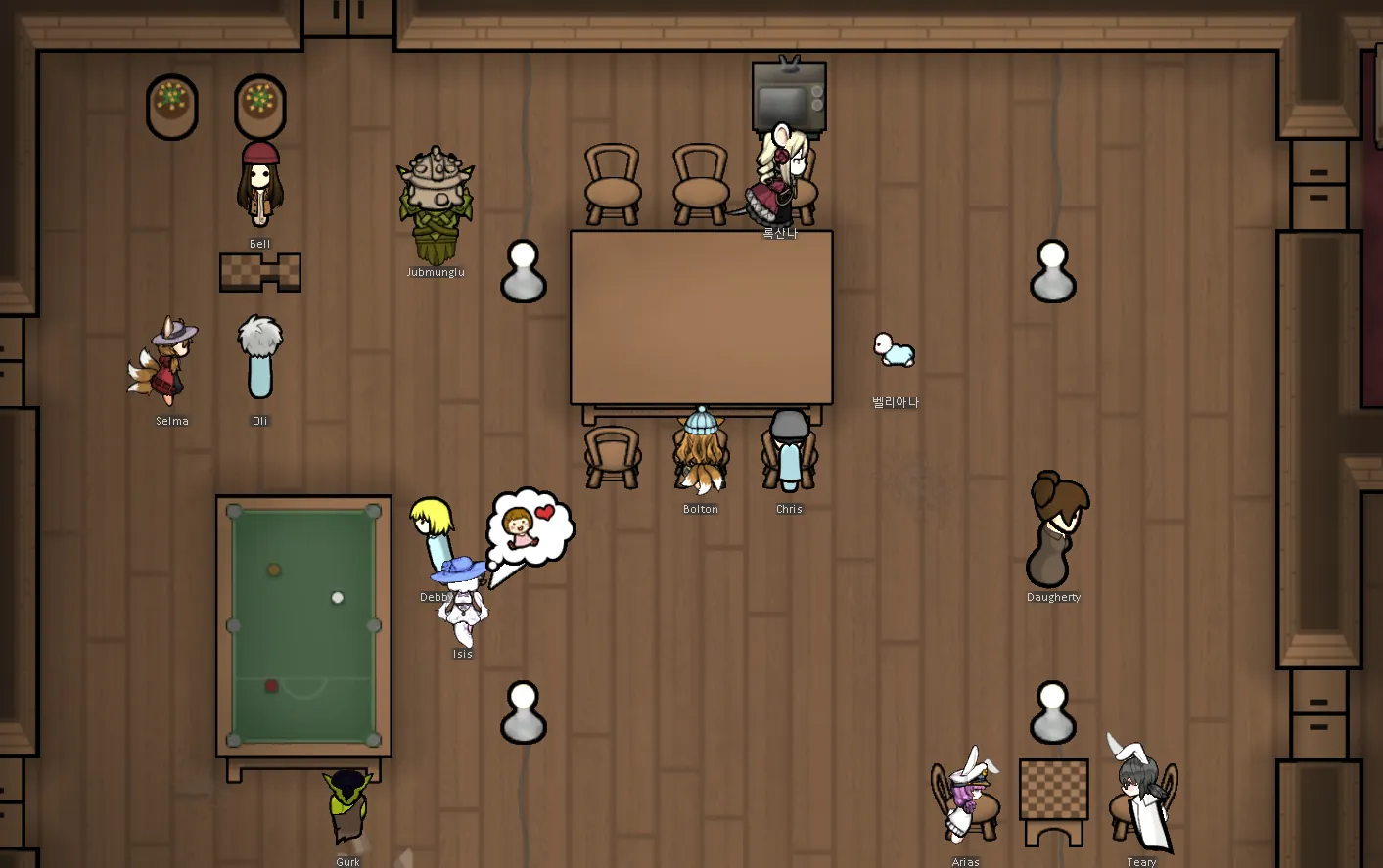Select Arias at the chess table
1383x868 pixels.
[965, 798]
